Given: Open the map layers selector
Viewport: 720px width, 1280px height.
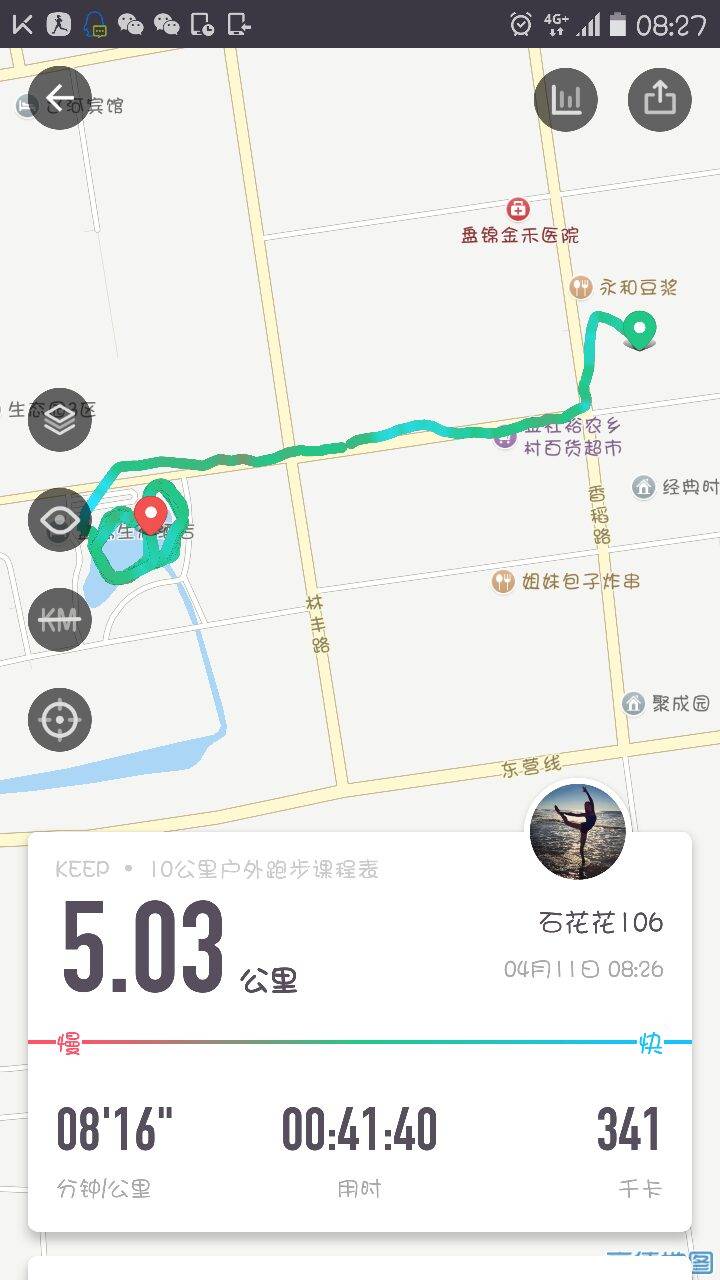Looking at the screenshot, I should (x=60, y=420).
